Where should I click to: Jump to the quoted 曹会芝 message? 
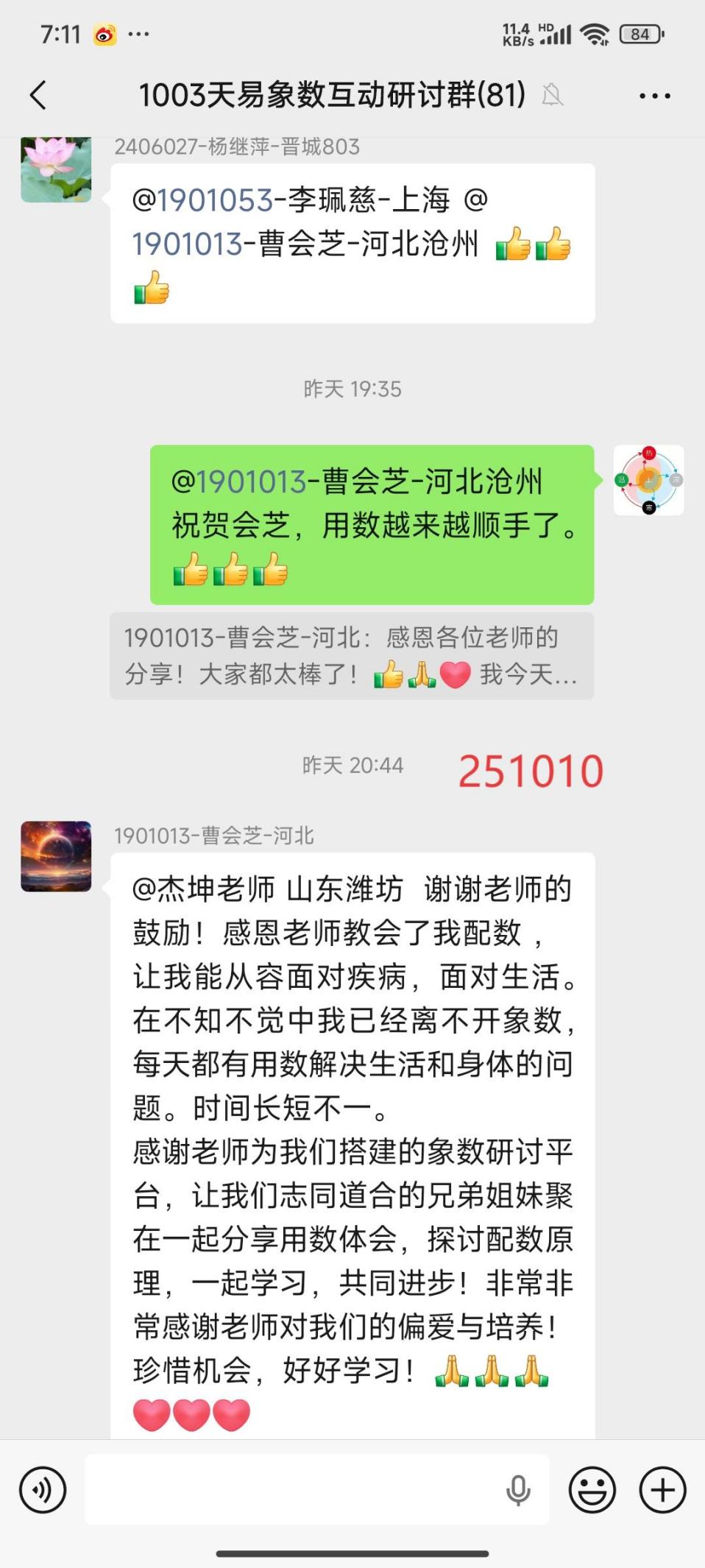pyautogui.click(x=351, y=656)
